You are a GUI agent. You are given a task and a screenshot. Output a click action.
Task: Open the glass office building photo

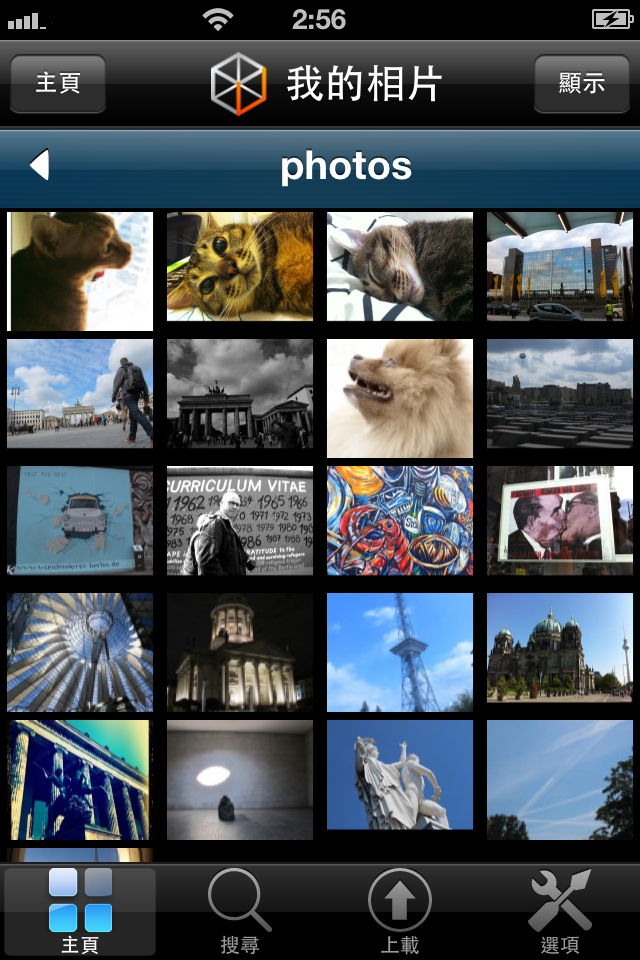[560, 266]
